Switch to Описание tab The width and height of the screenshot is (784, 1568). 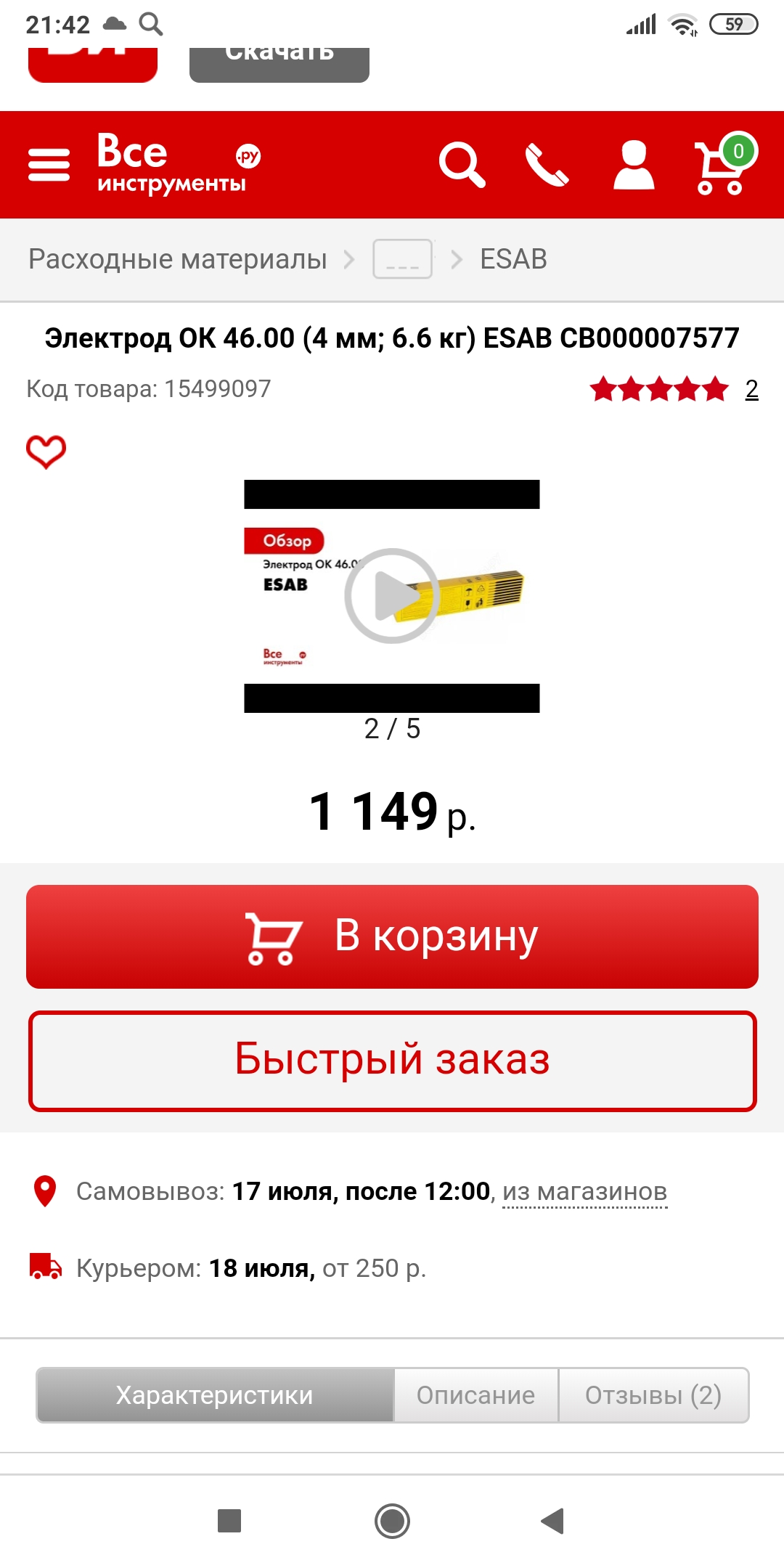click(x=476, y=1395)
